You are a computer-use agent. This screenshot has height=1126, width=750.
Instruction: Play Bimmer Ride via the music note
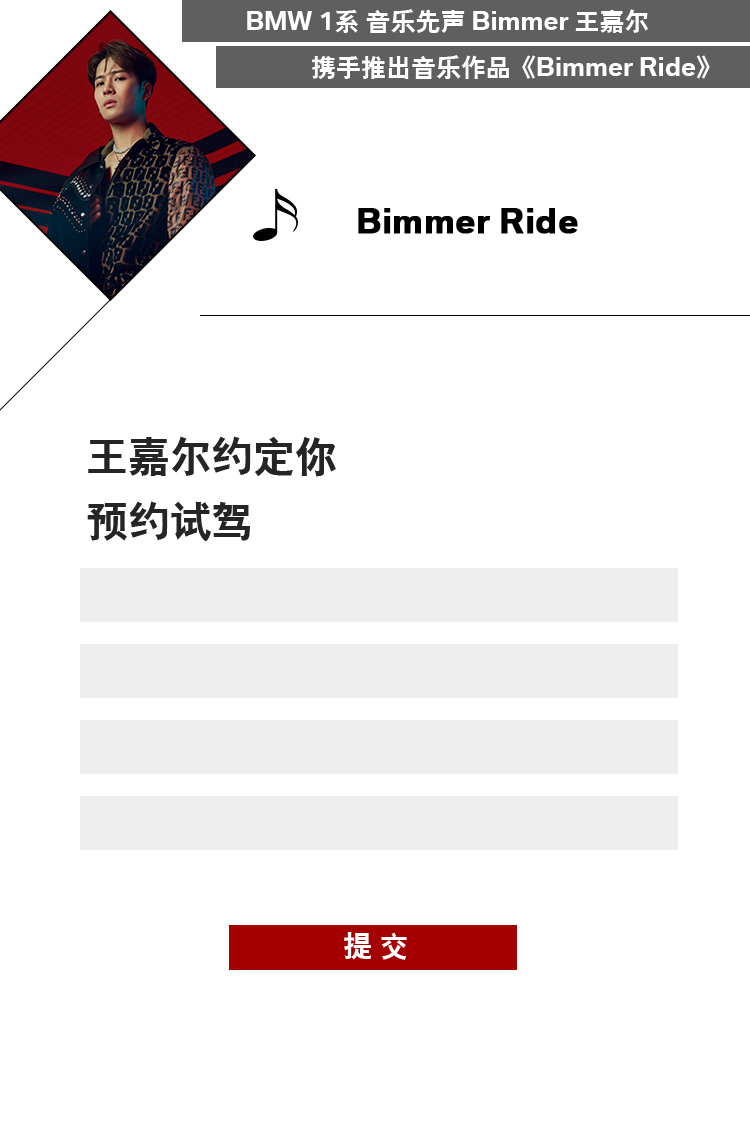tap(276, 217)
